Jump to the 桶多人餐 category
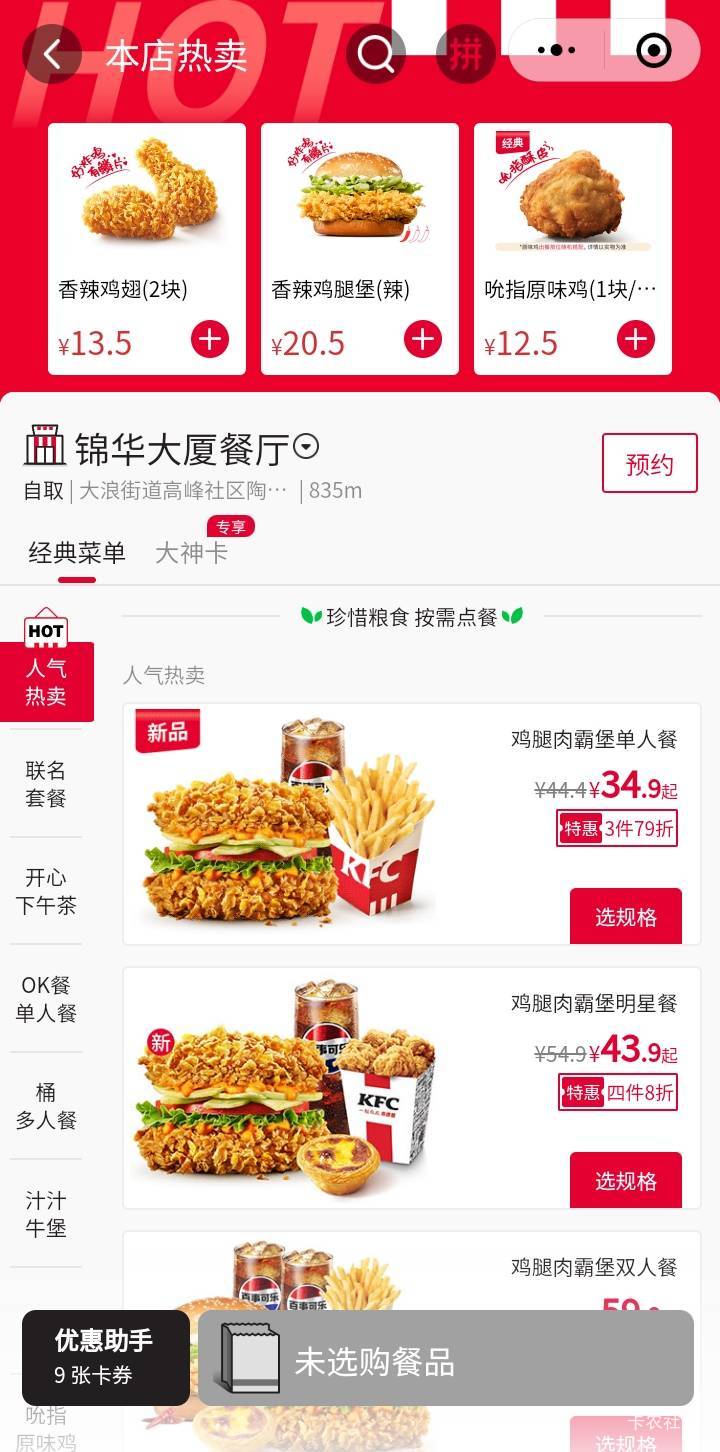The width and height of the screenshot is (720, 1452). click(x=46, y=1106)
